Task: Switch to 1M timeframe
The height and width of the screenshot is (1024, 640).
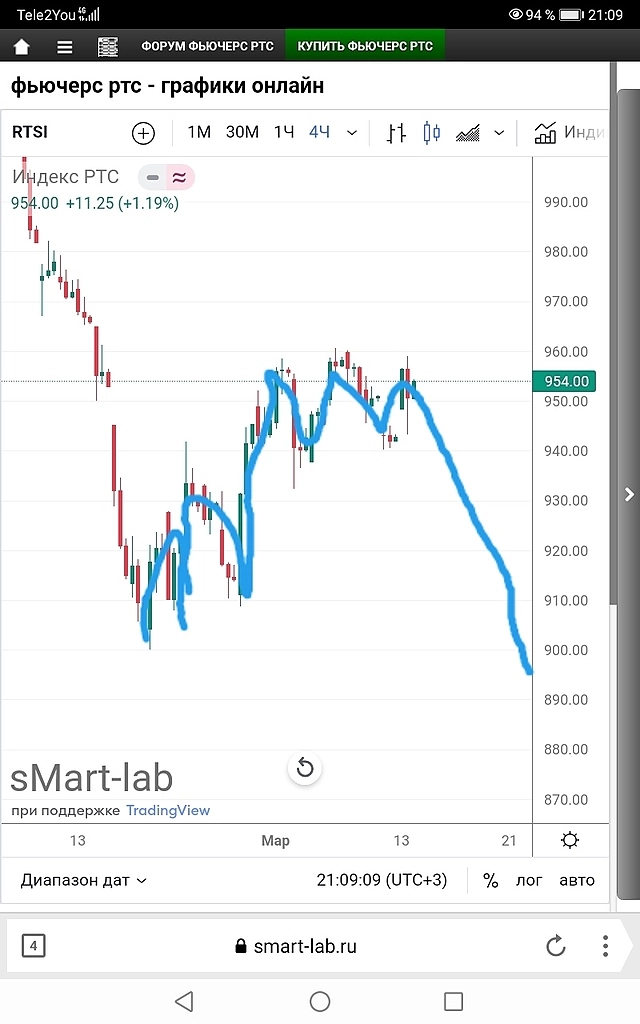Action: (199, 132)
